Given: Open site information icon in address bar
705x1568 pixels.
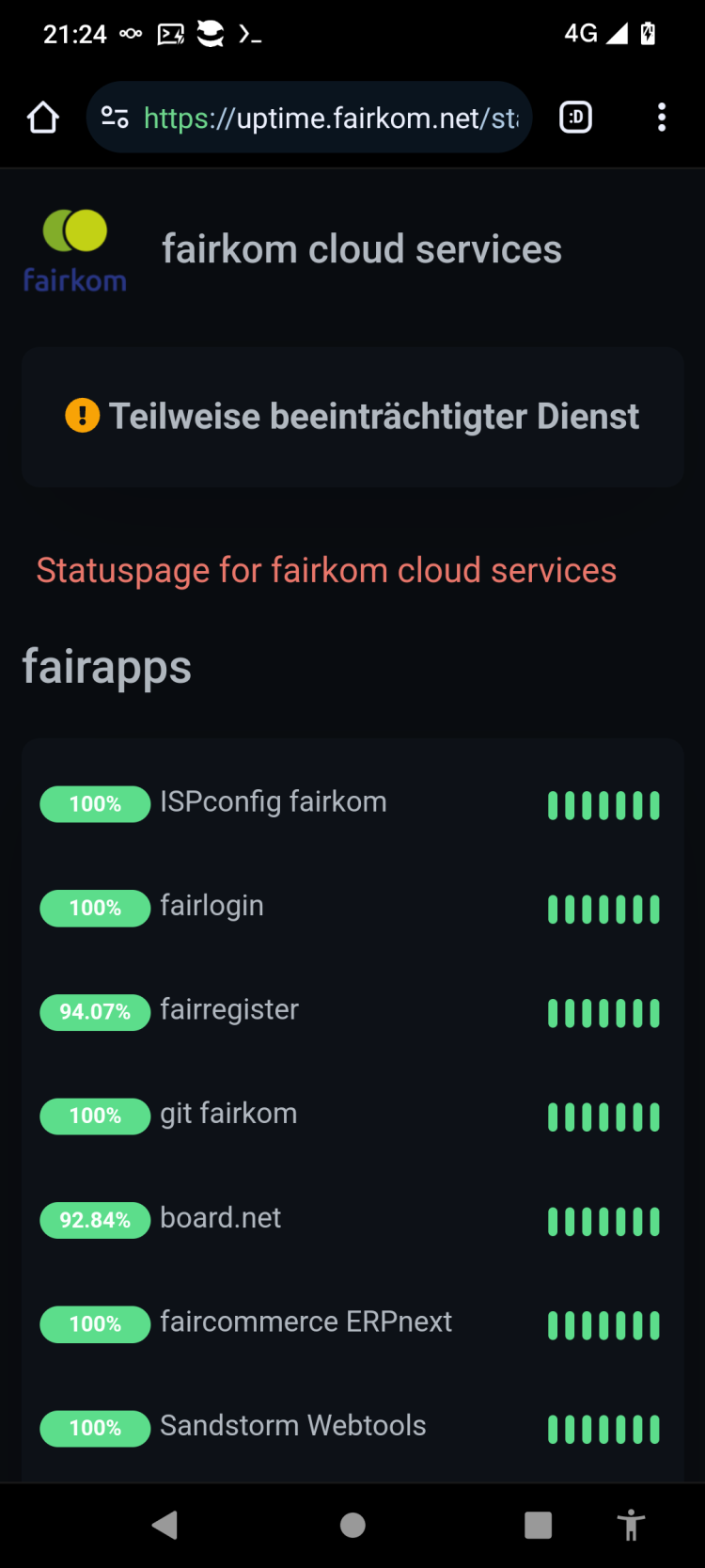Looking at the screenshot, I should 115,118.
